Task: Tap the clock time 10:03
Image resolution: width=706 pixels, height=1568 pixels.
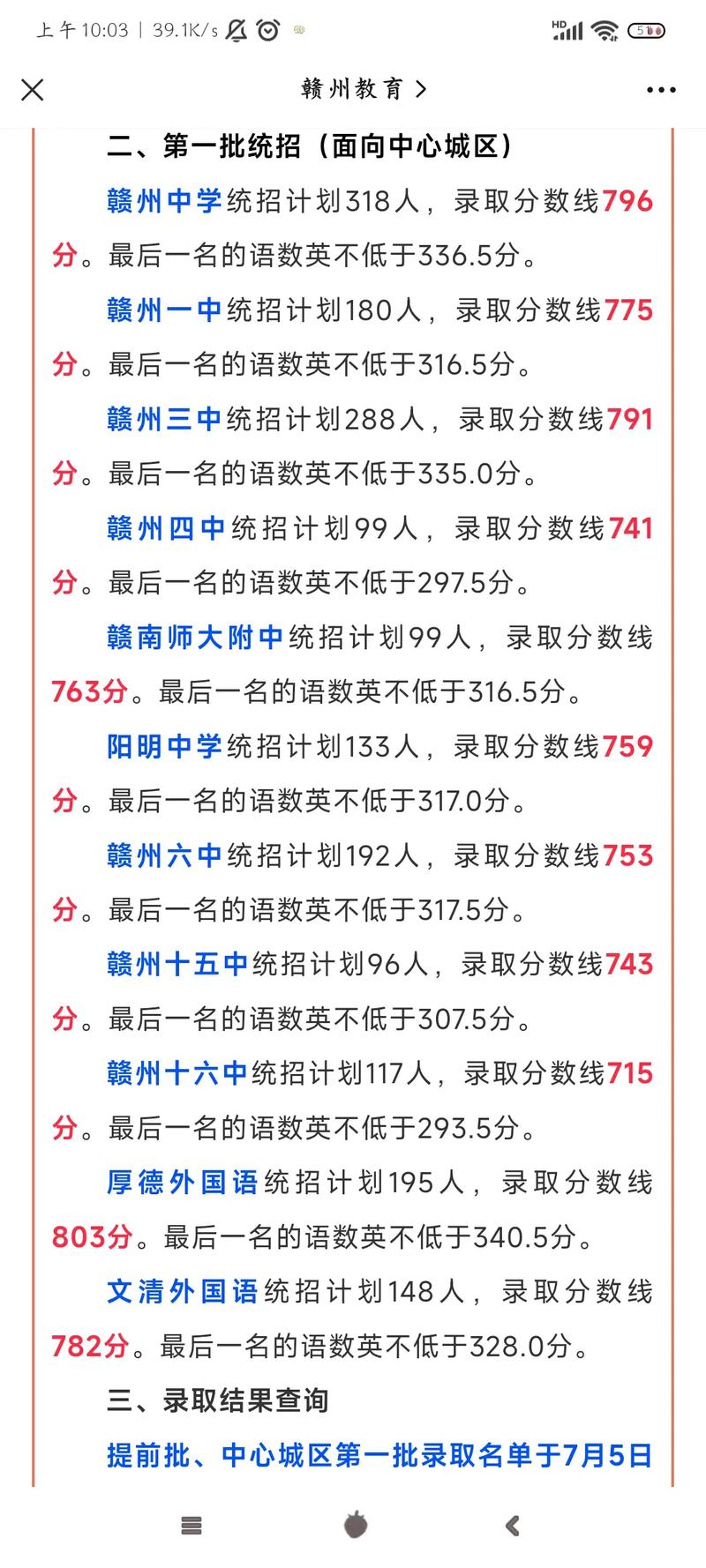Action: 86,28
